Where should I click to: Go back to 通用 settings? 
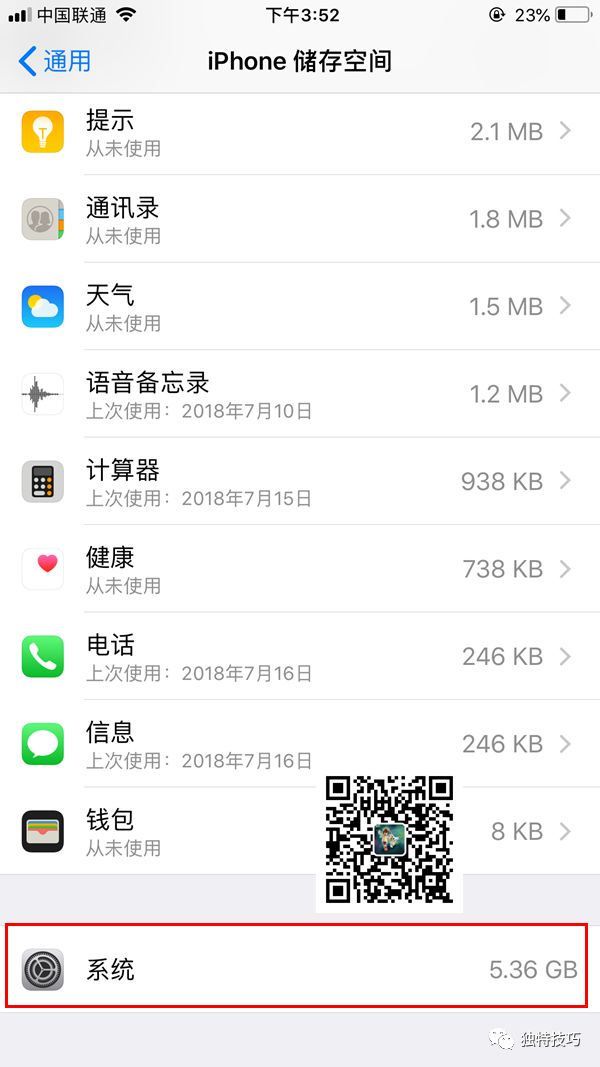[x=54, y=61]
